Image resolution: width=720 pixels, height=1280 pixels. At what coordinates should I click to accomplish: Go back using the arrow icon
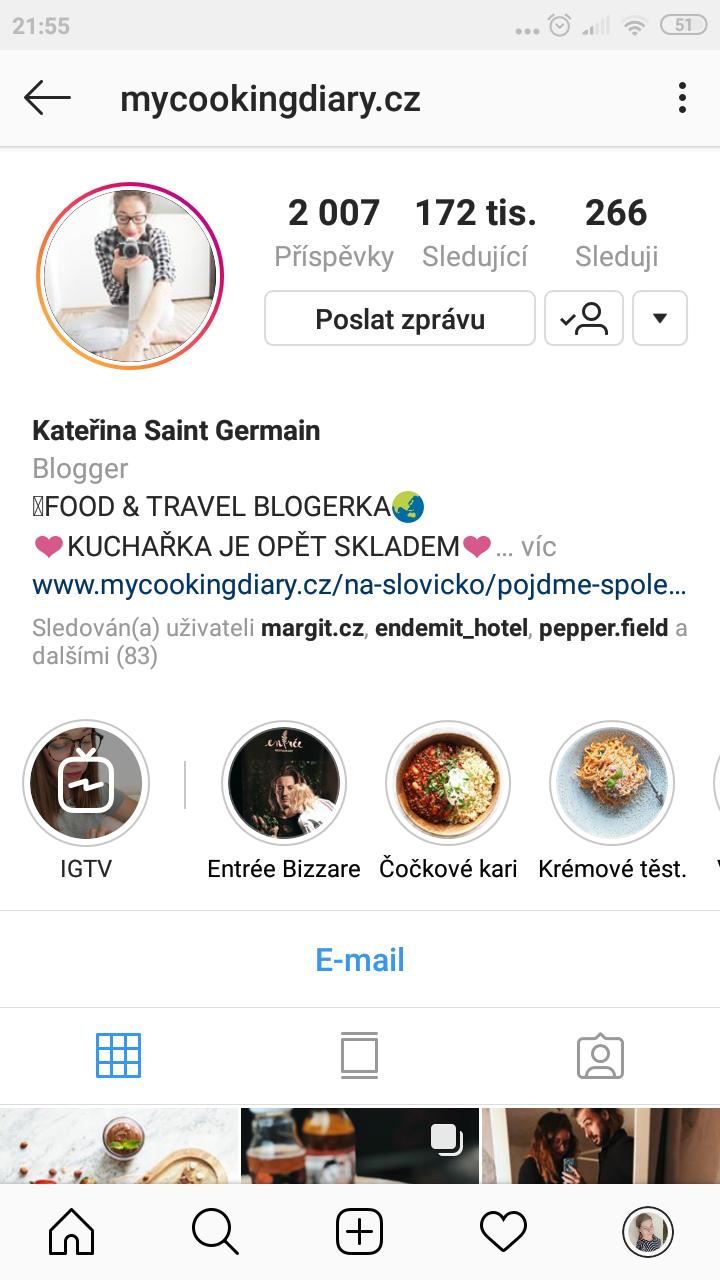47,98
